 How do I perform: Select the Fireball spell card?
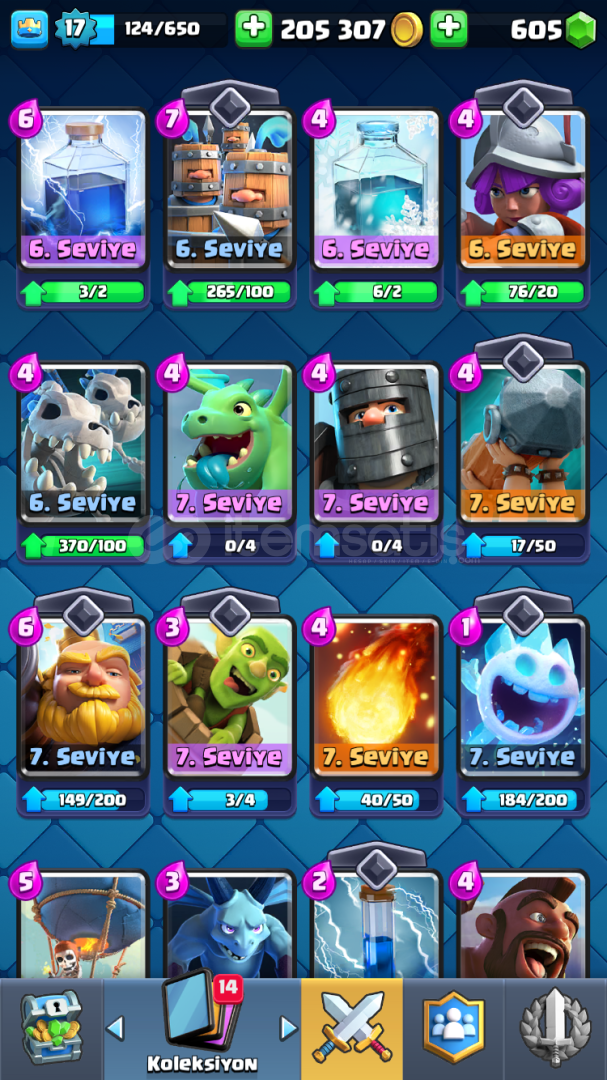tap(376, 715)
